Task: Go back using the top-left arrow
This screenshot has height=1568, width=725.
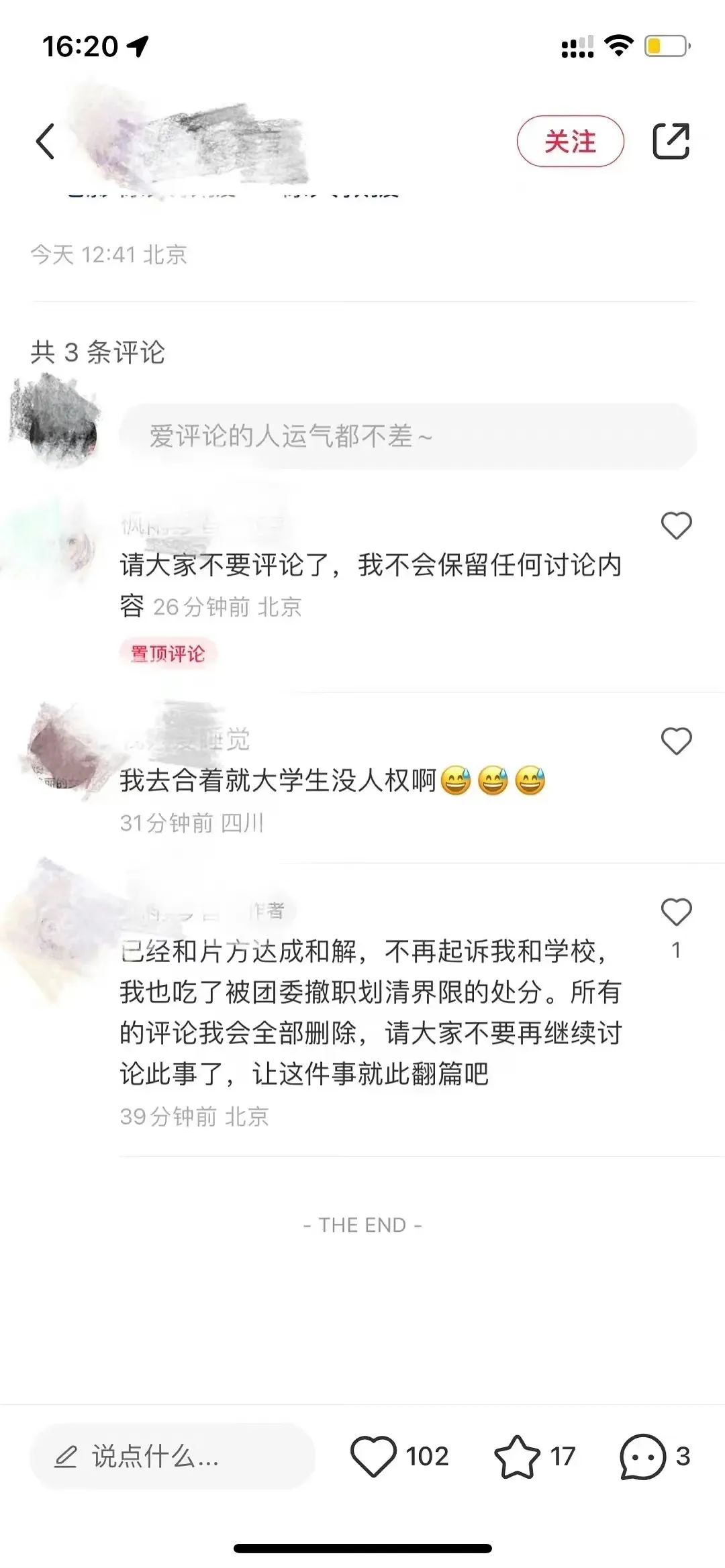Action: (46, 142)
